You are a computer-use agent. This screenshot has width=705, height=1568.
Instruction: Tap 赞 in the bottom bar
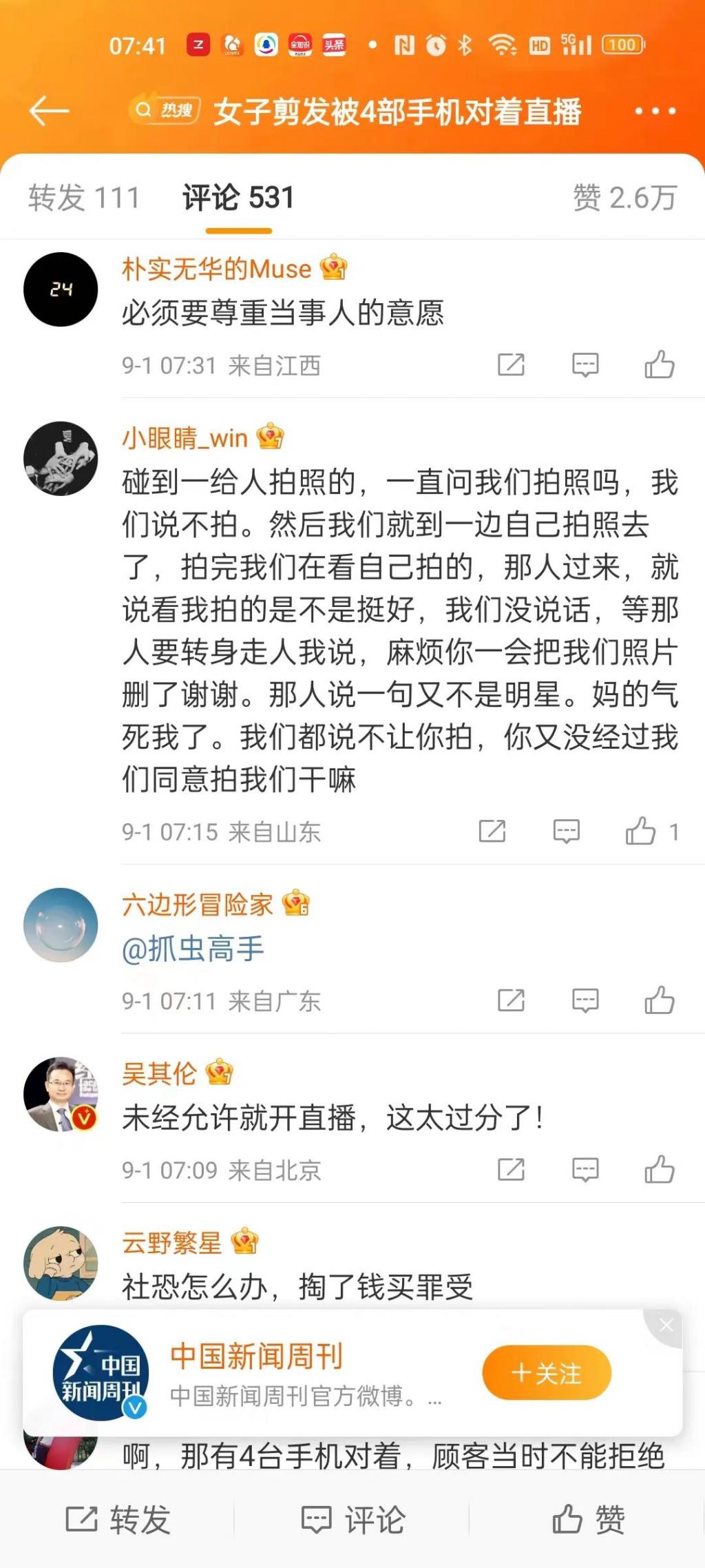(589, 1520)
